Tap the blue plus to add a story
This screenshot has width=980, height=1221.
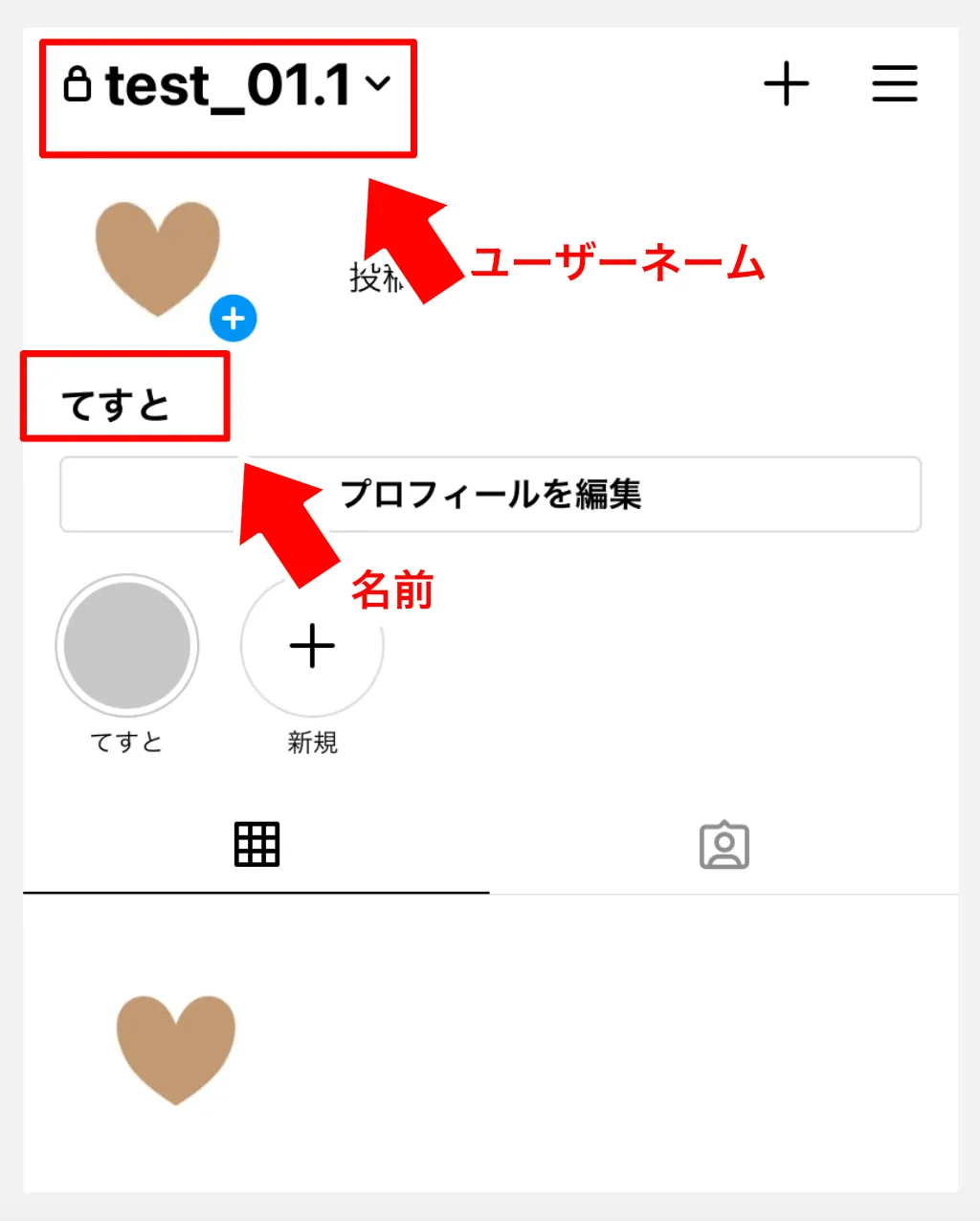pos(233,319)
